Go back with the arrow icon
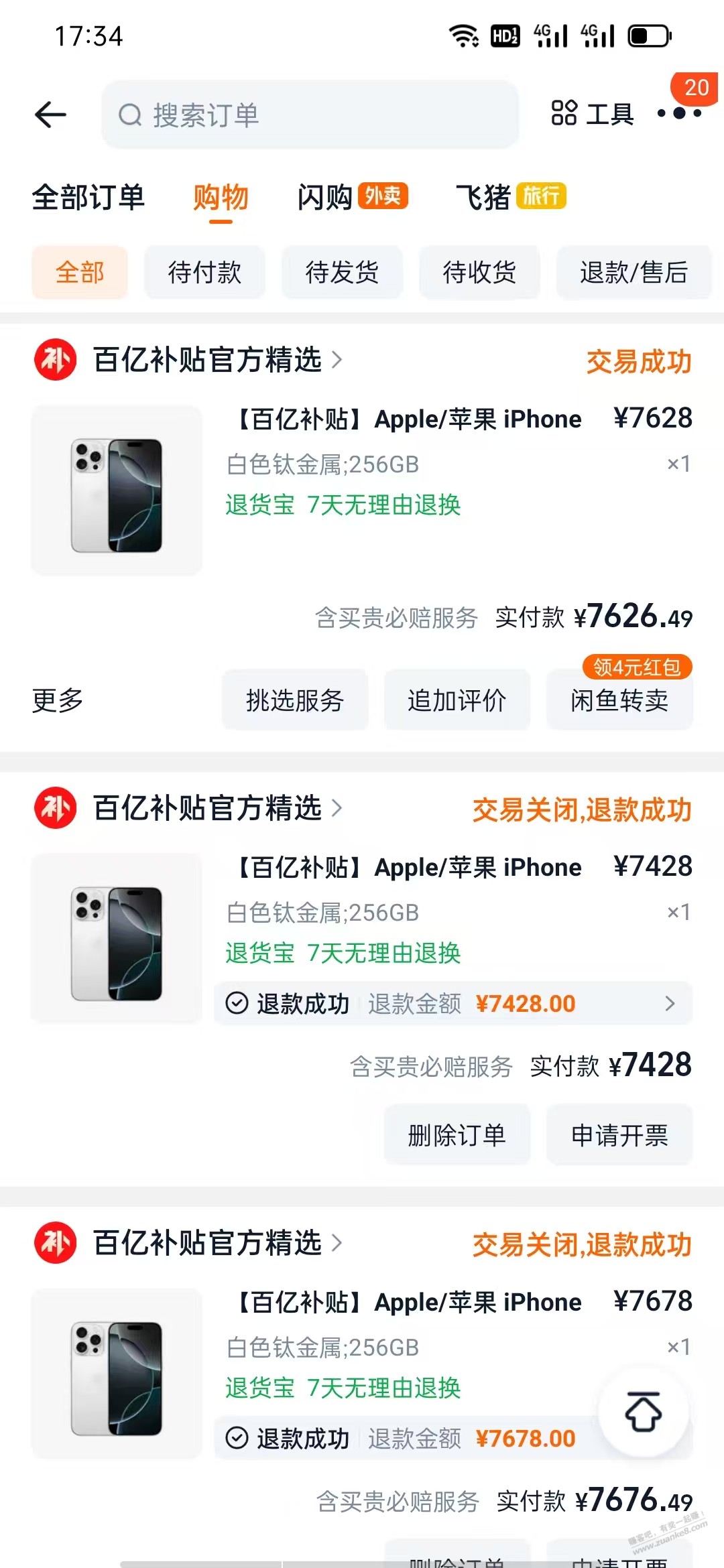This screenshot has width=724, height=1568. point(51,115)
